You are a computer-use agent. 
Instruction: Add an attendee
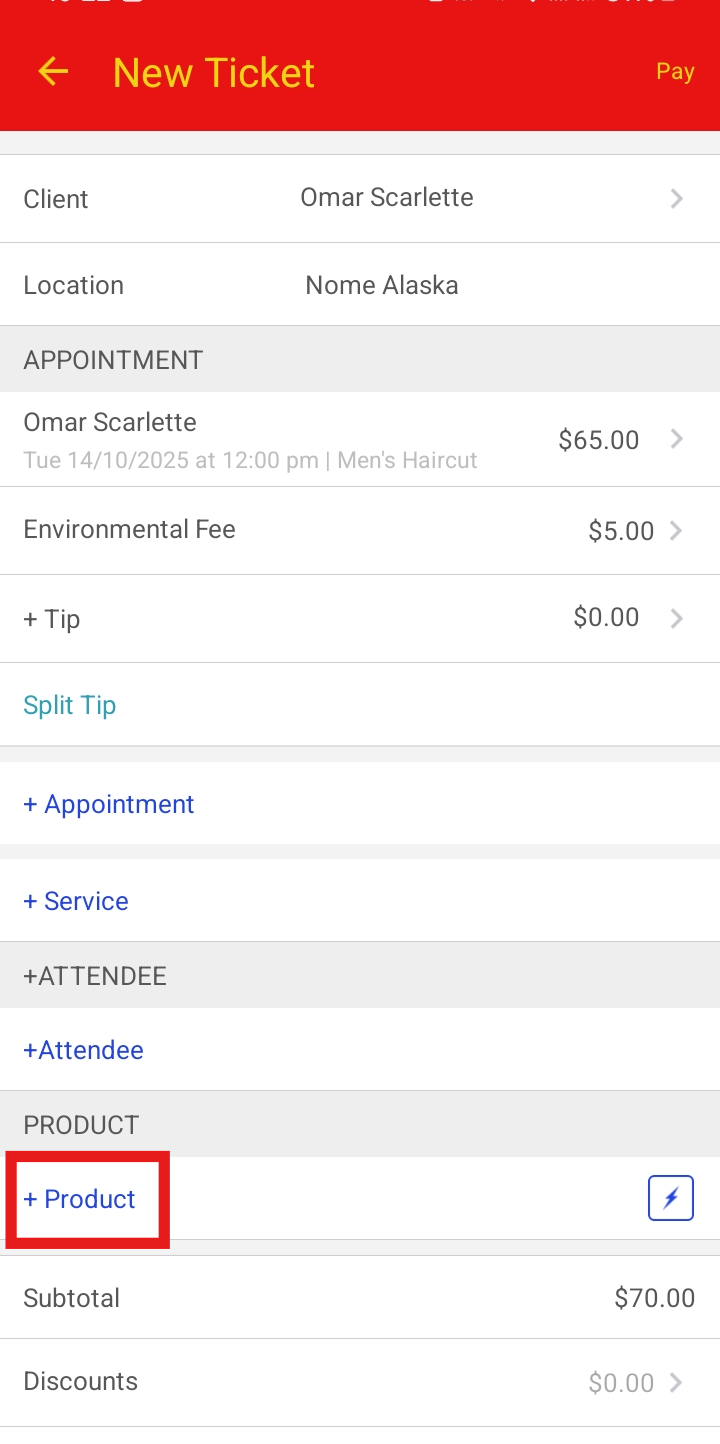pyautogui.click(x=84, y=1050)
